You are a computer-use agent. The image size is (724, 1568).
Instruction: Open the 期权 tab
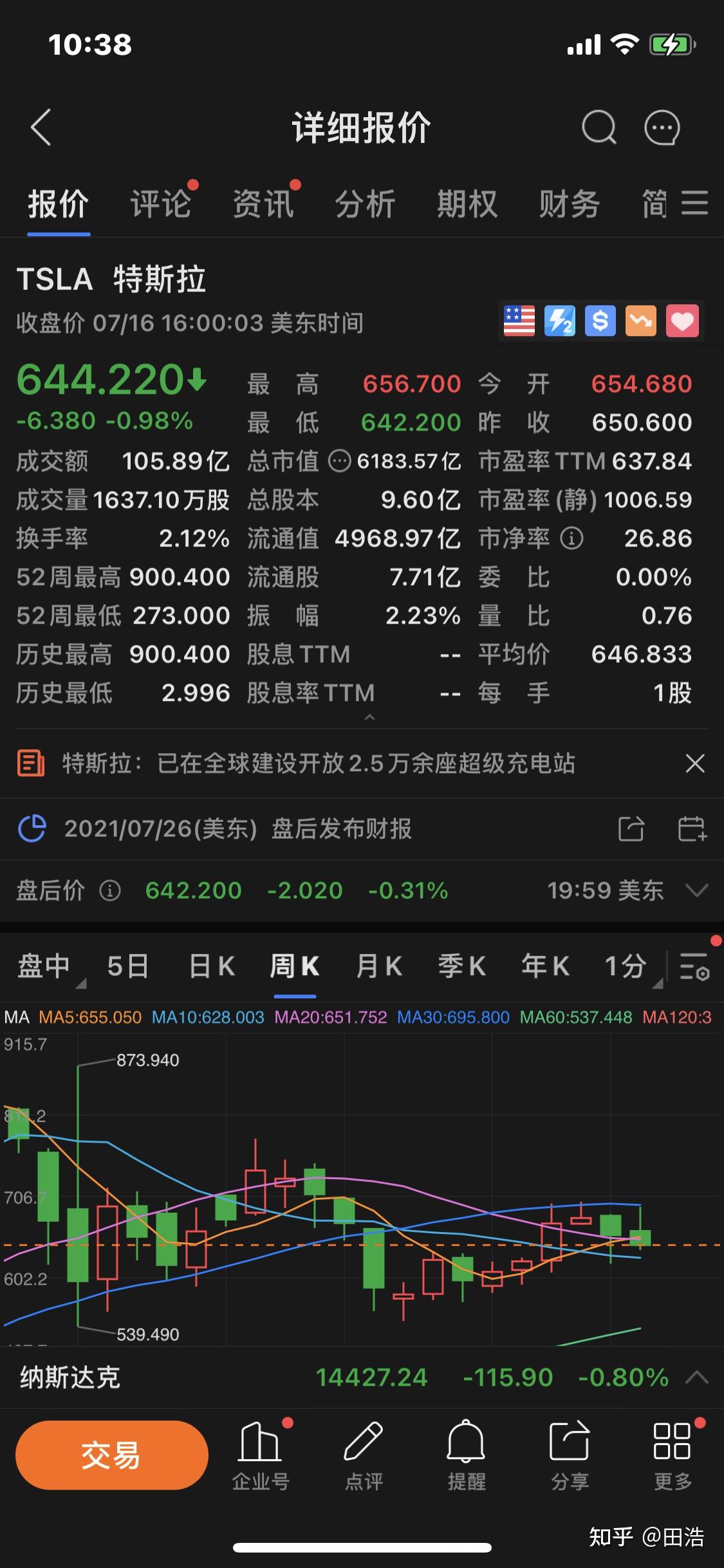467,205
